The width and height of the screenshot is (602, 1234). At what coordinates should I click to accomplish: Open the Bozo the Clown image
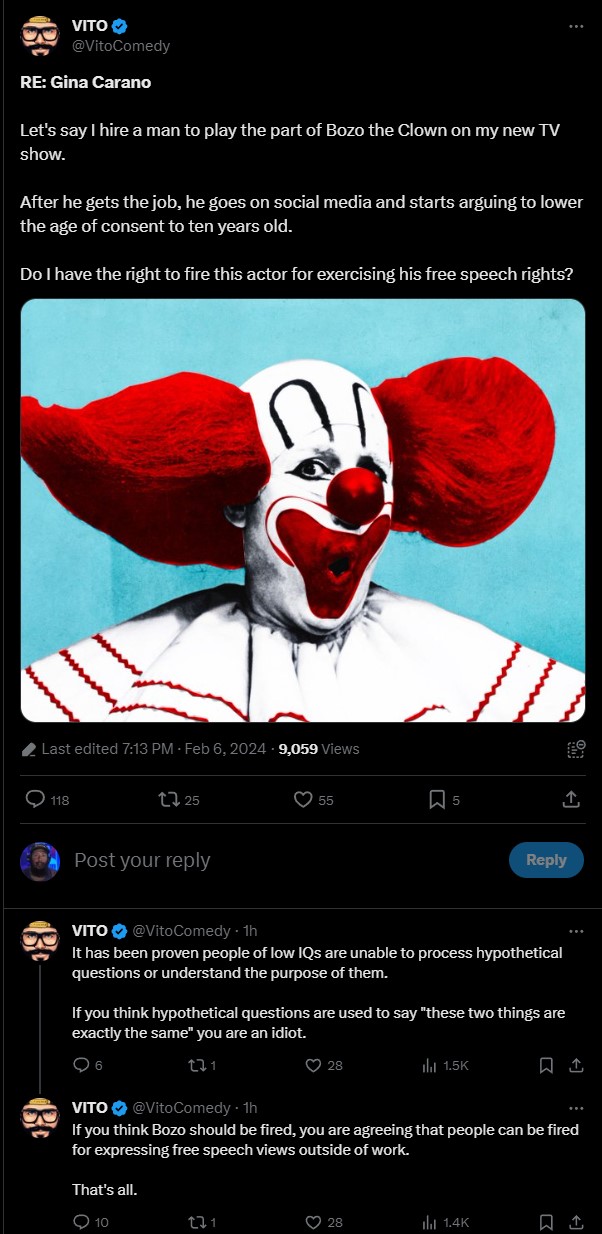point(303,510)
